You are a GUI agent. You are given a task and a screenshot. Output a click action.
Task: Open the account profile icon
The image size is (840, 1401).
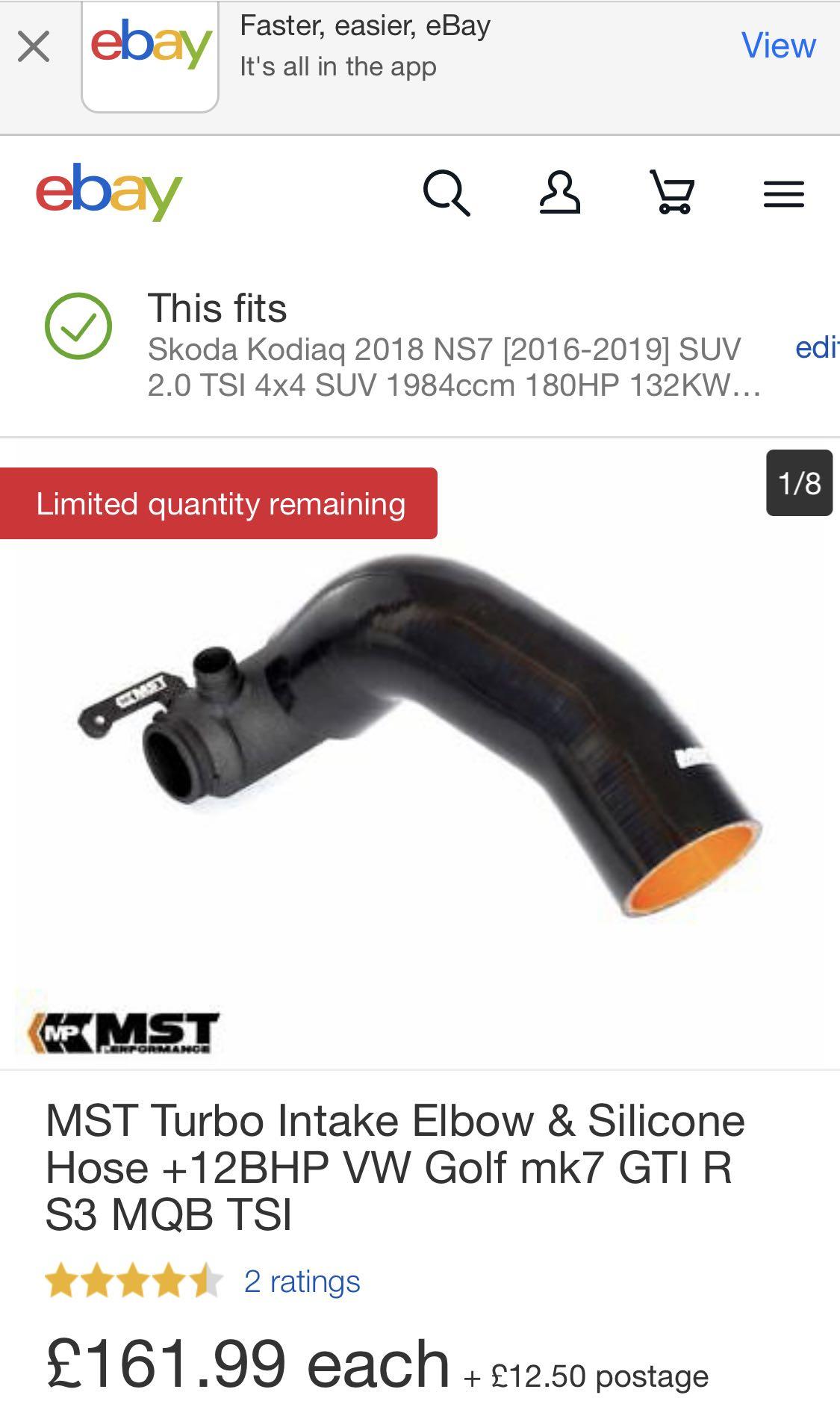559,193
